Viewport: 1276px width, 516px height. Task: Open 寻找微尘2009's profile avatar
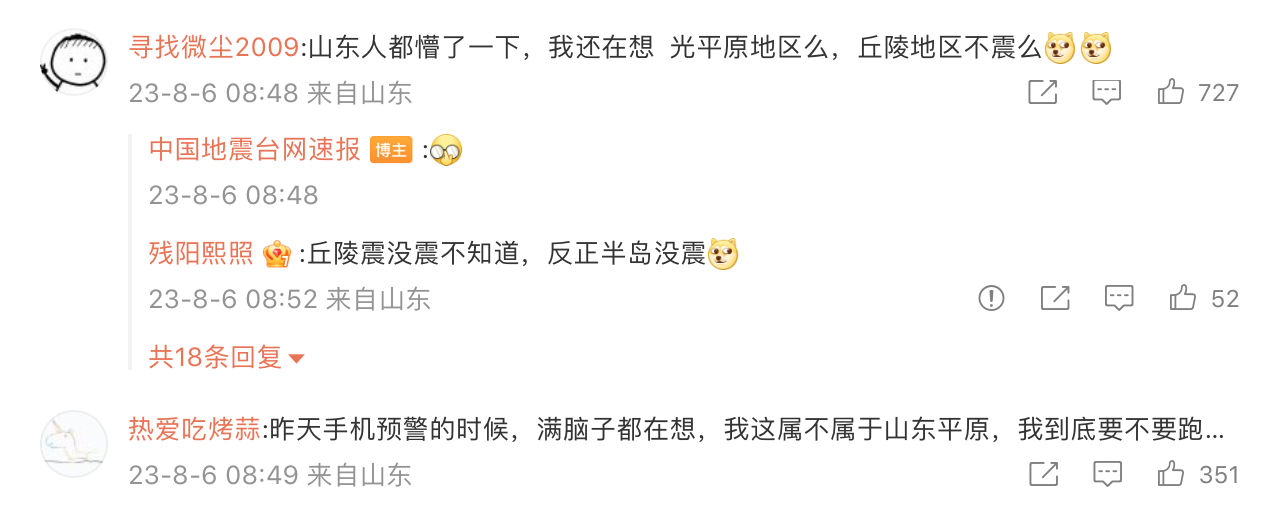click(73, 62)
